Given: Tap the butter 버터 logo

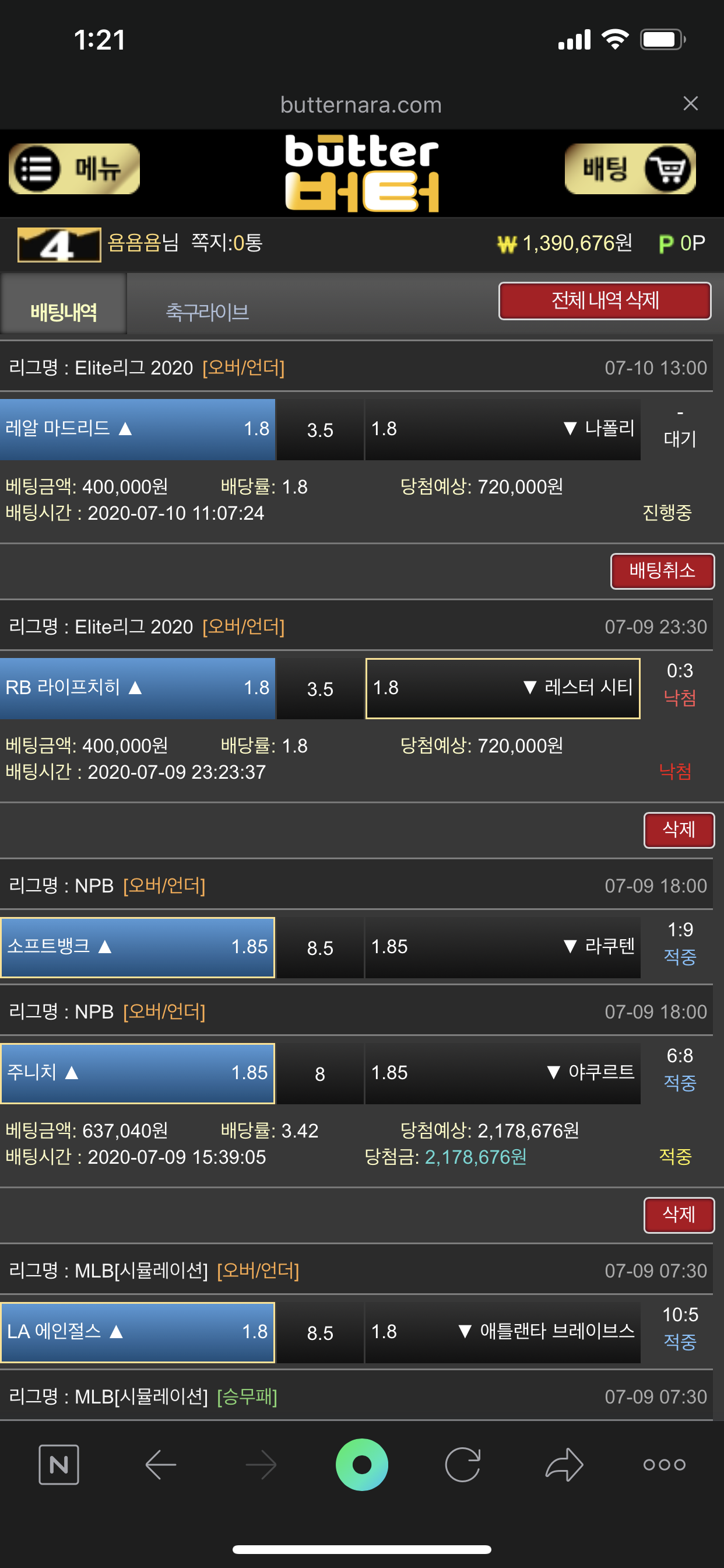Looking at the screenshot, I should [361, 173].
